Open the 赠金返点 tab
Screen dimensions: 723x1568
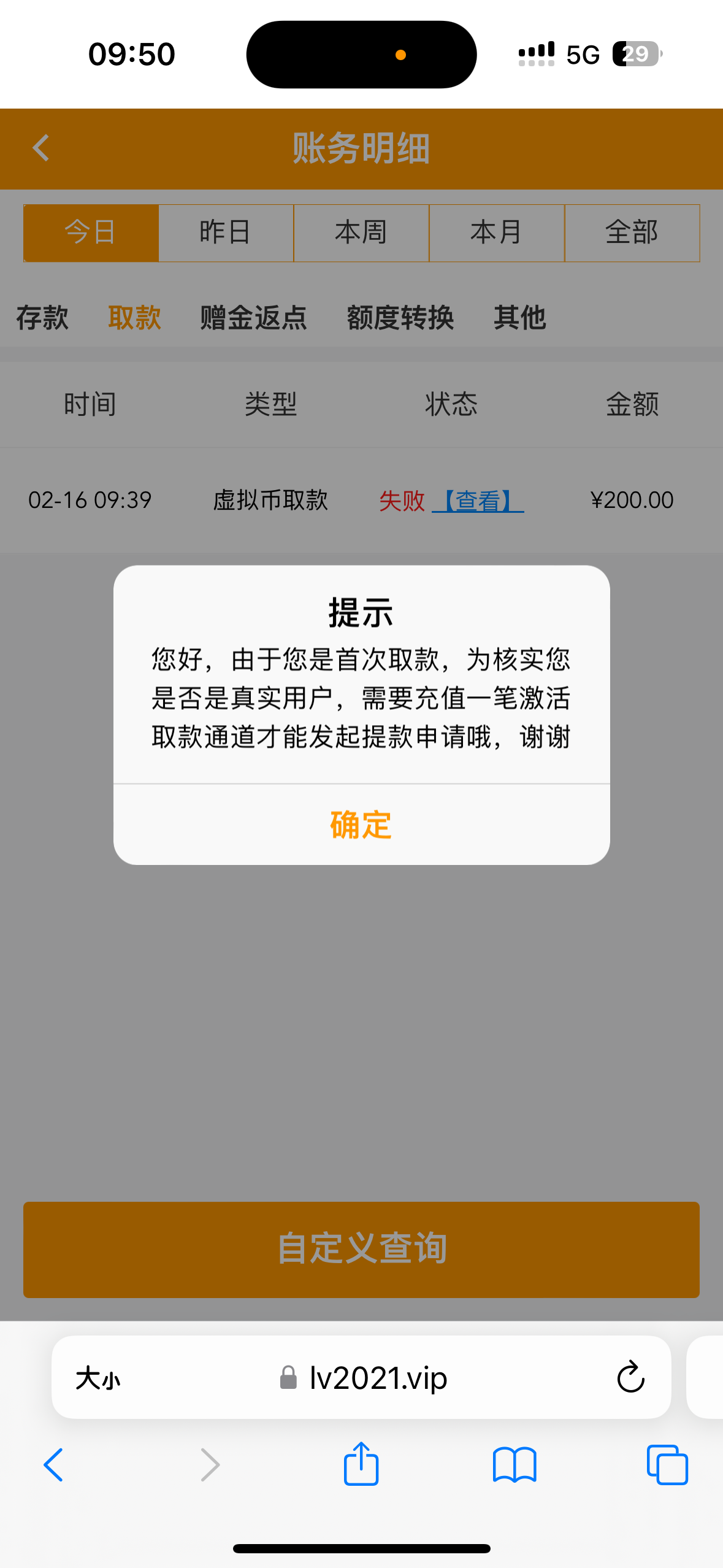(x=253, y=318)
